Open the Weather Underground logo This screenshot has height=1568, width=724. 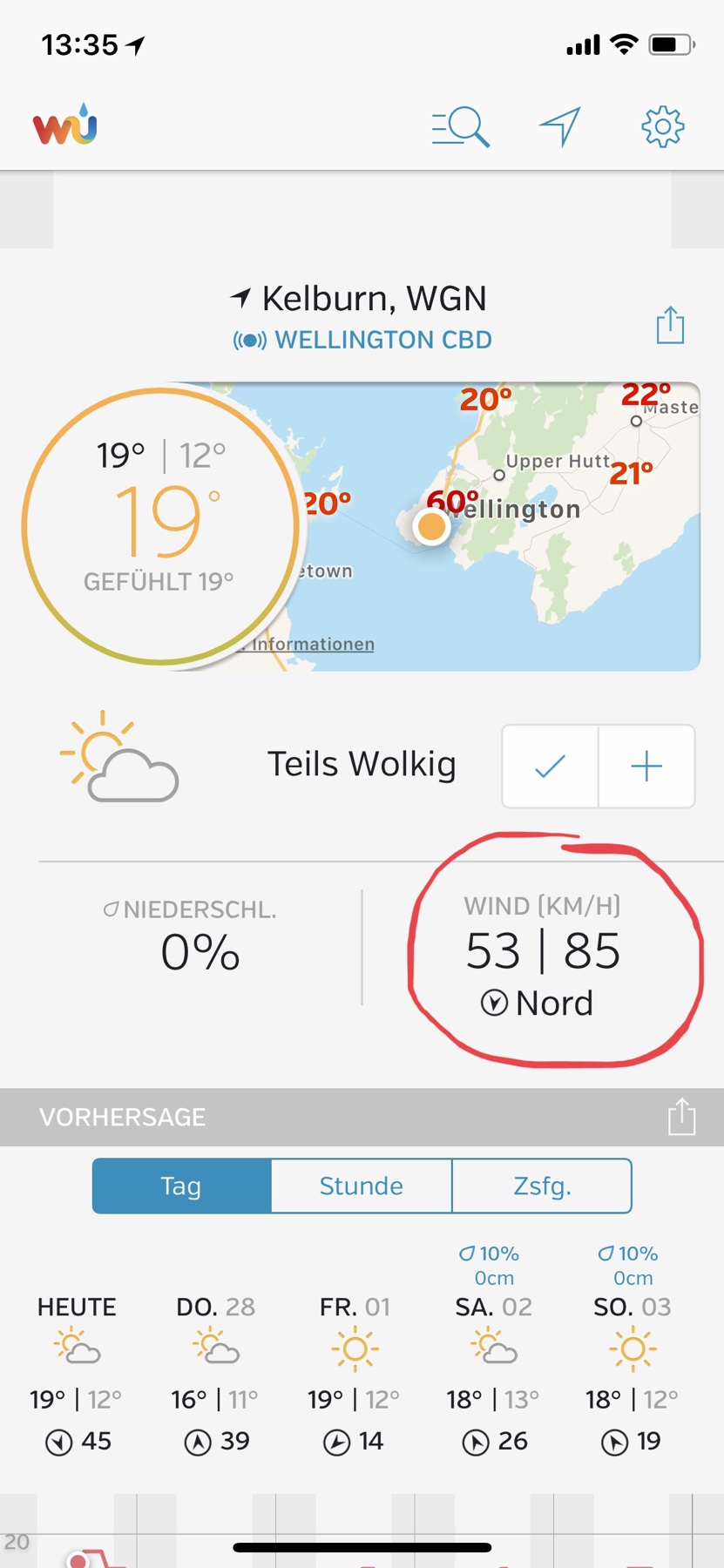tap(65, 127)
